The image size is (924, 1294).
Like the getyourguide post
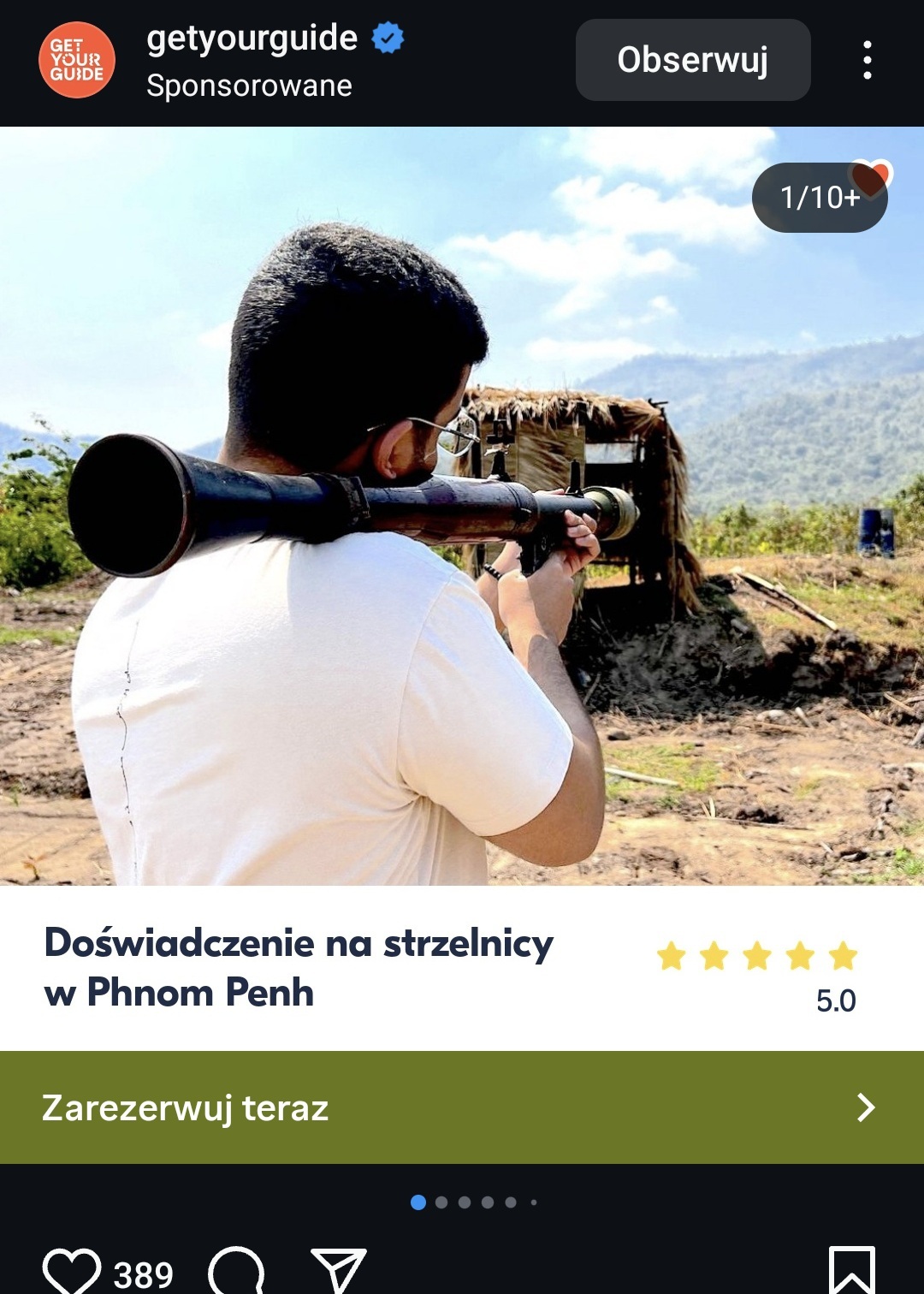click(x=72, y=1271)
